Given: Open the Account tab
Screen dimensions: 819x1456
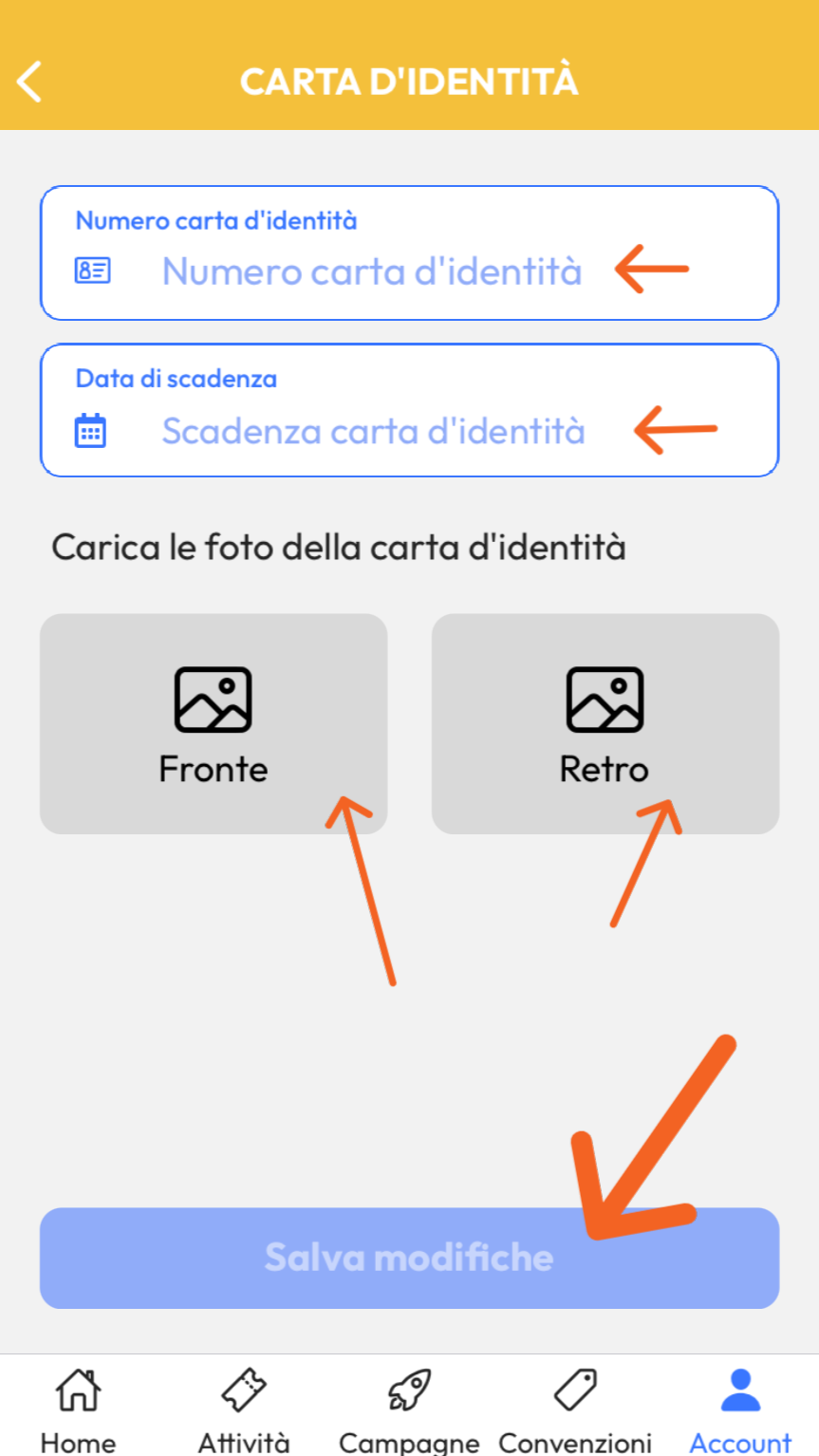Looking at the screenshot, I should click(x=740, y=1410).
